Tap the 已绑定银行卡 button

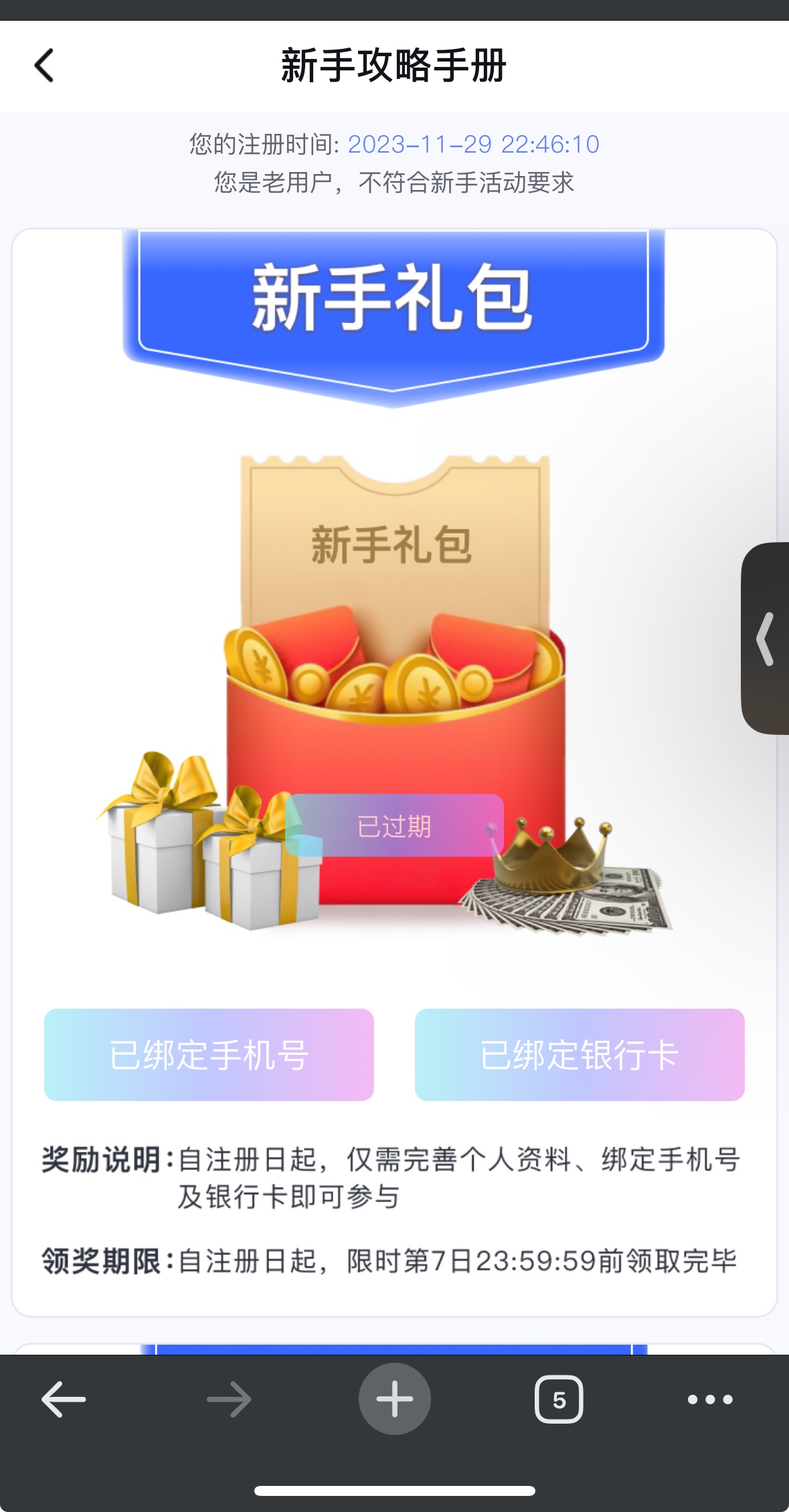pos(580,1055)
